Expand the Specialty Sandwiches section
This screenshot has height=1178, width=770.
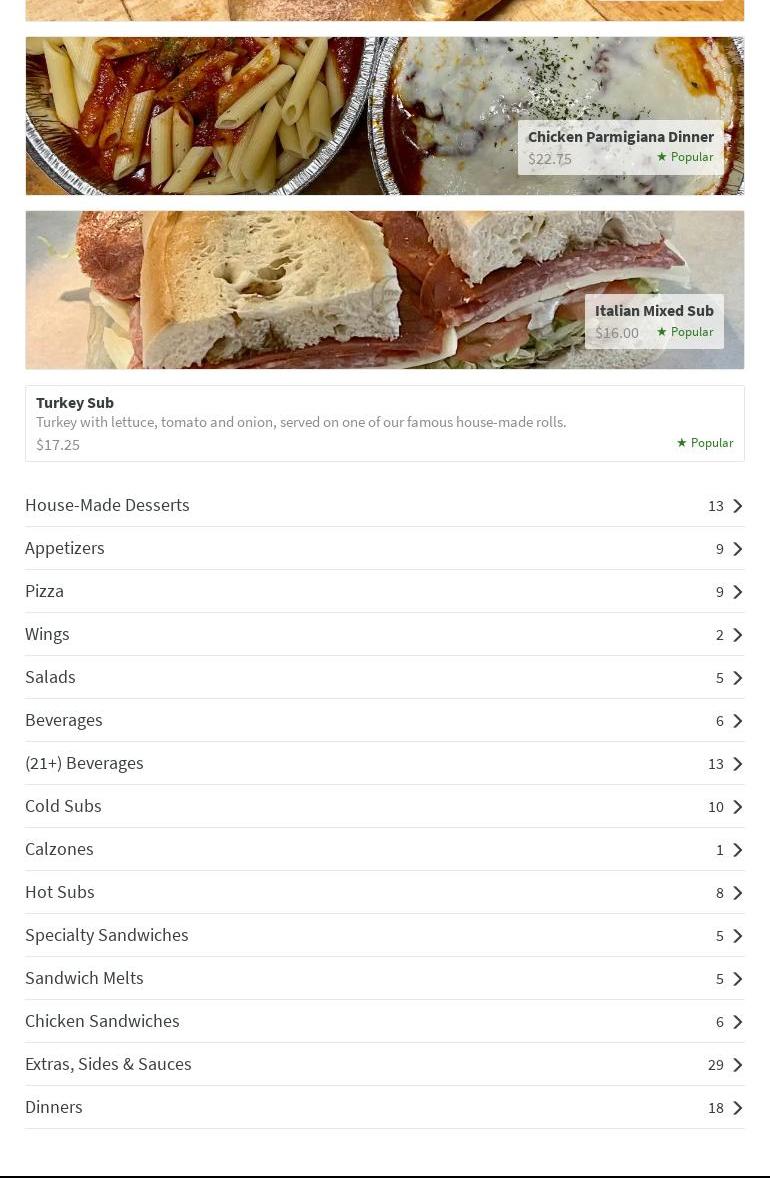384,935
